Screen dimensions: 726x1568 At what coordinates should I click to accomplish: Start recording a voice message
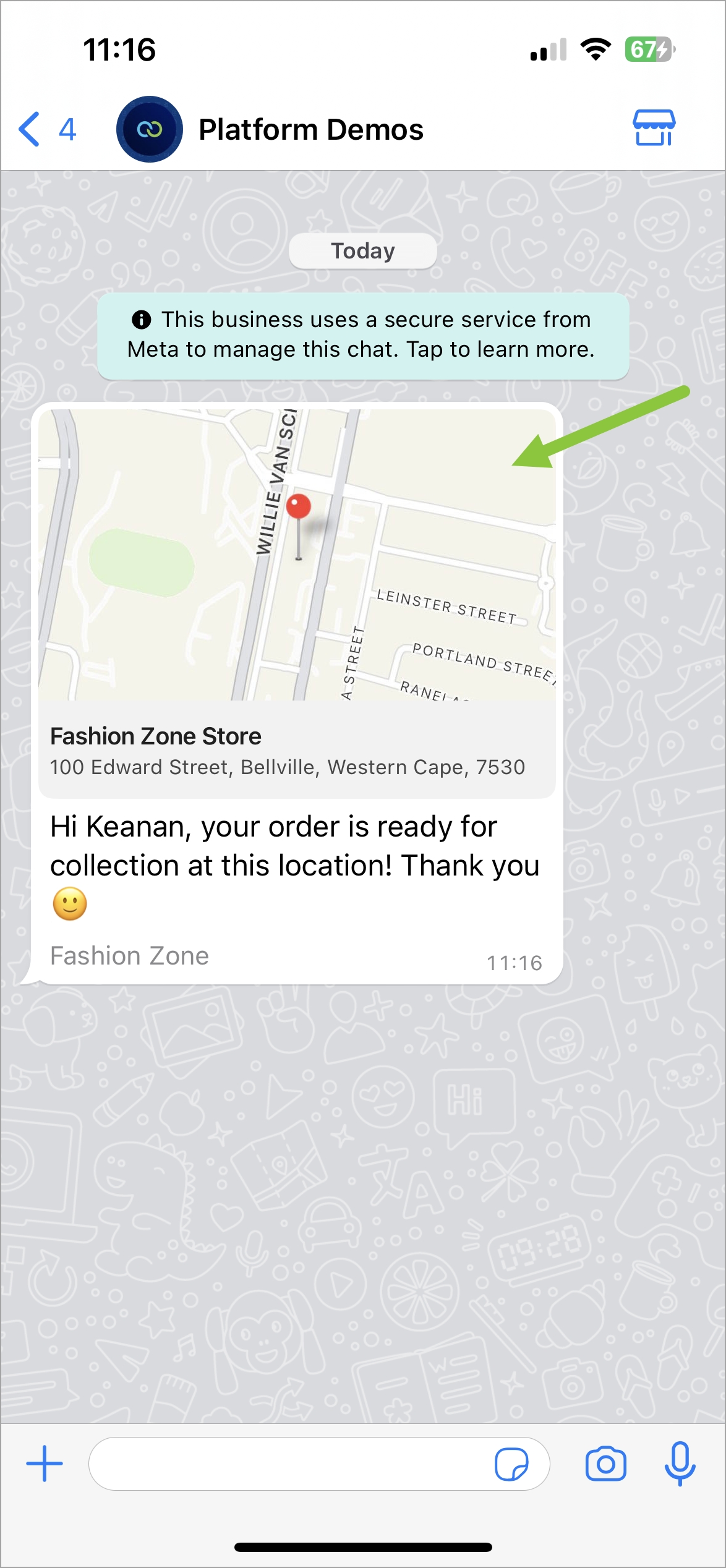coord(680,1464)
